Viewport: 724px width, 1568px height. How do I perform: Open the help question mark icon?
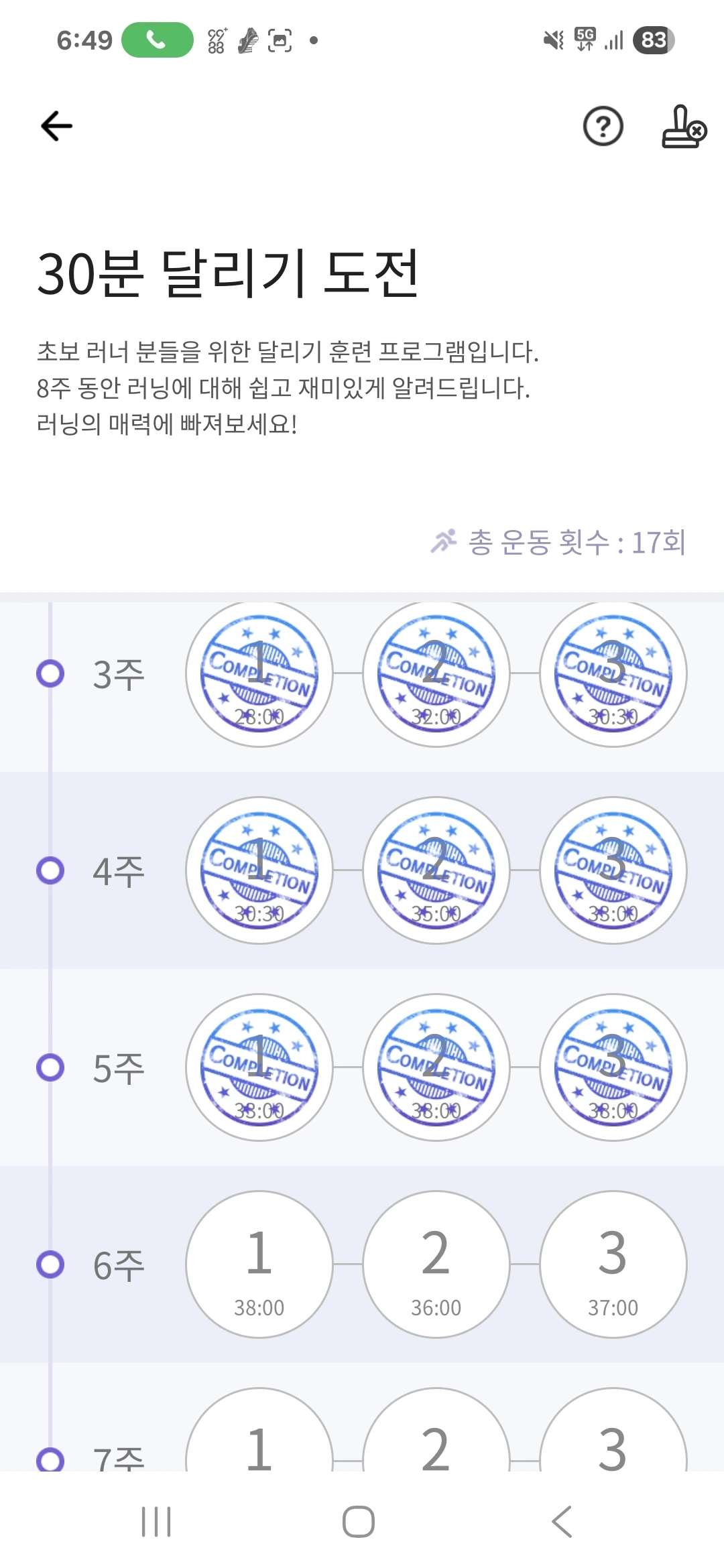603,126
